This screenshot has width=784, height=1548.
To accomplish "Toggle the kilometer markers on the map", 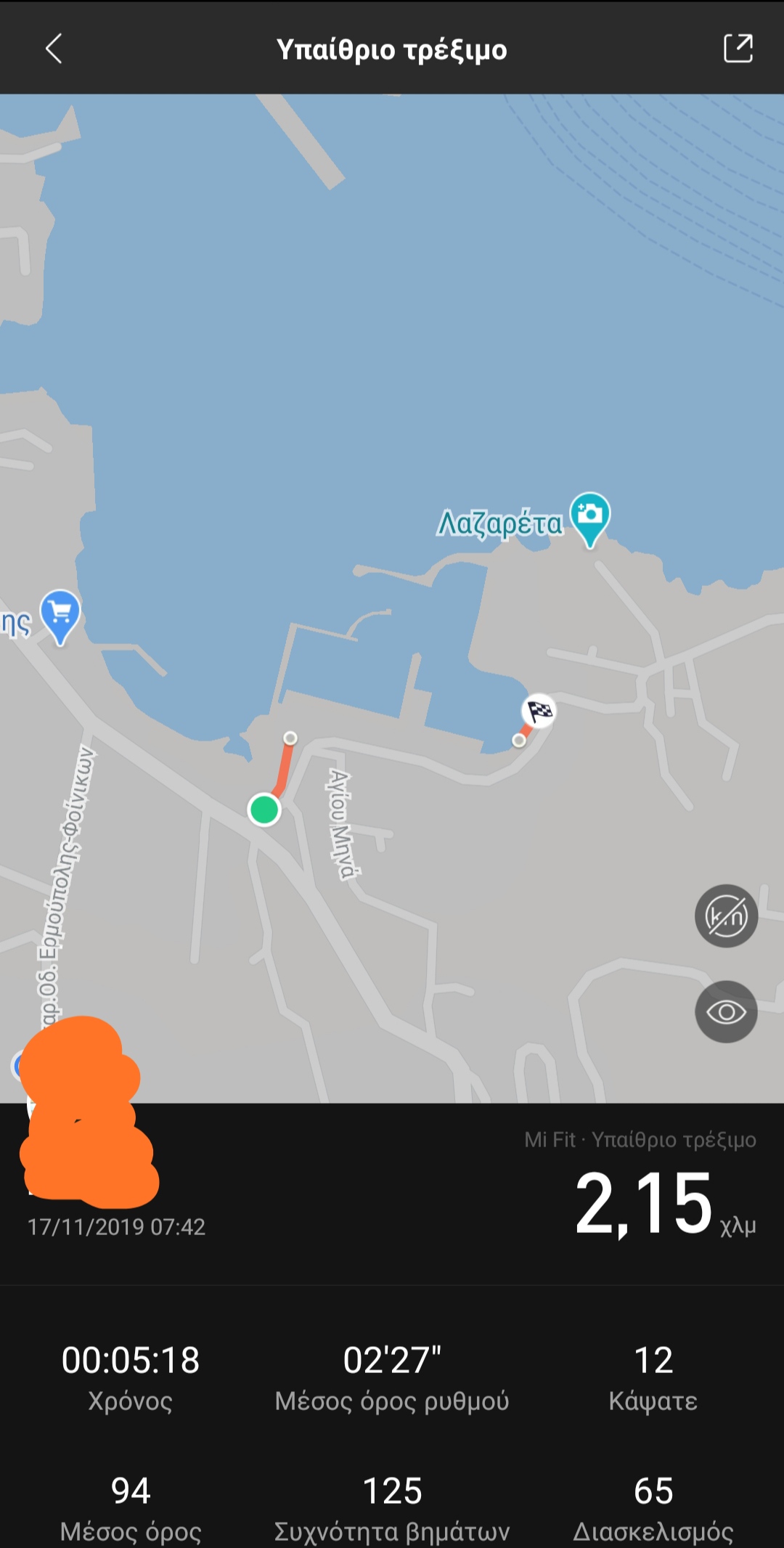I will click(x=726, y=916).
